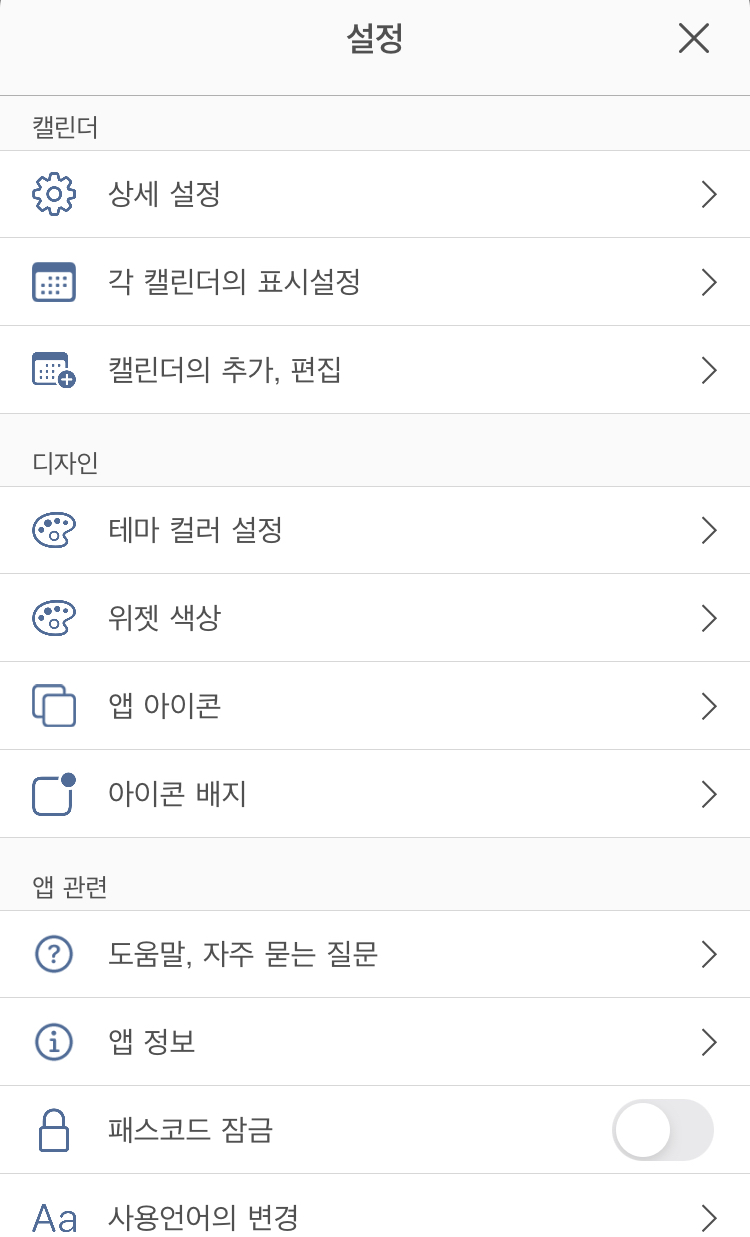Open 위젯 색상 color settings
The height and width of the screenshot is (1237, 750).
pyautogui.click(x=375, y=617)
